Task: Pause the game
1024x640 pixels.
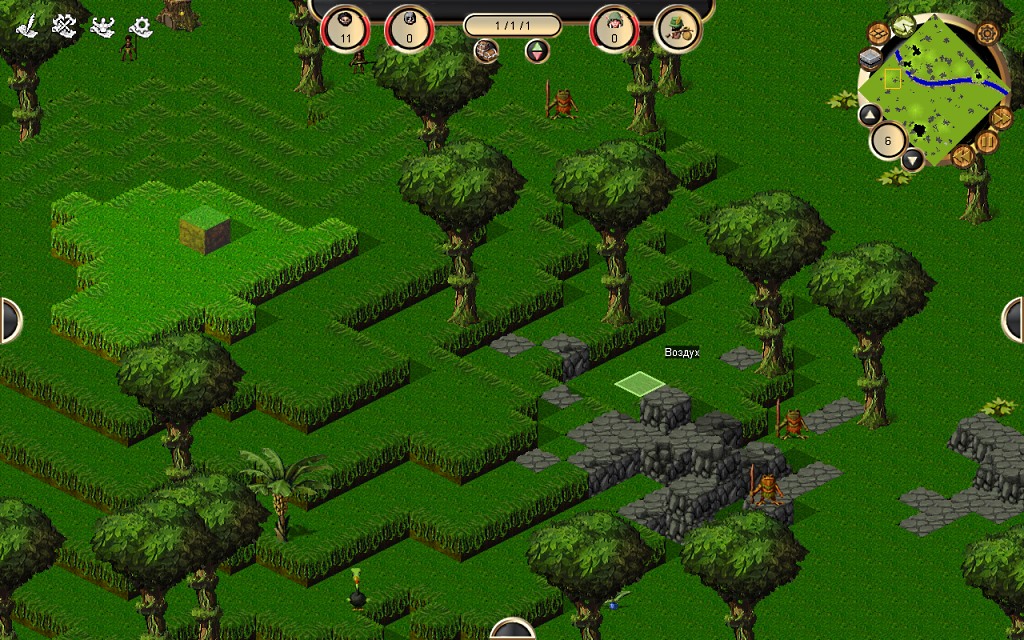Action: tap(987, 142)
